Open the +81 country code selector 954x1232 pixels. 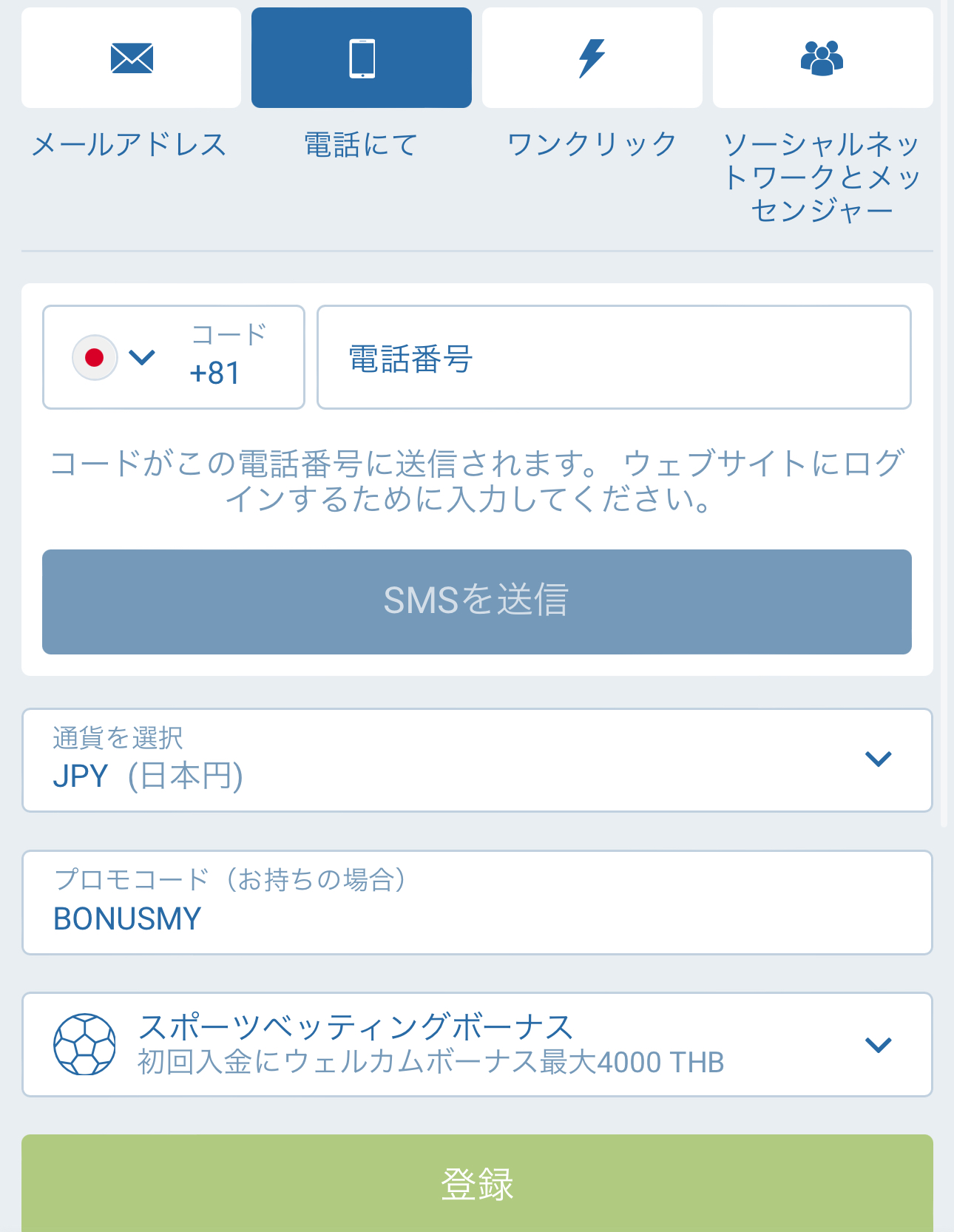(x=173, y=357)
